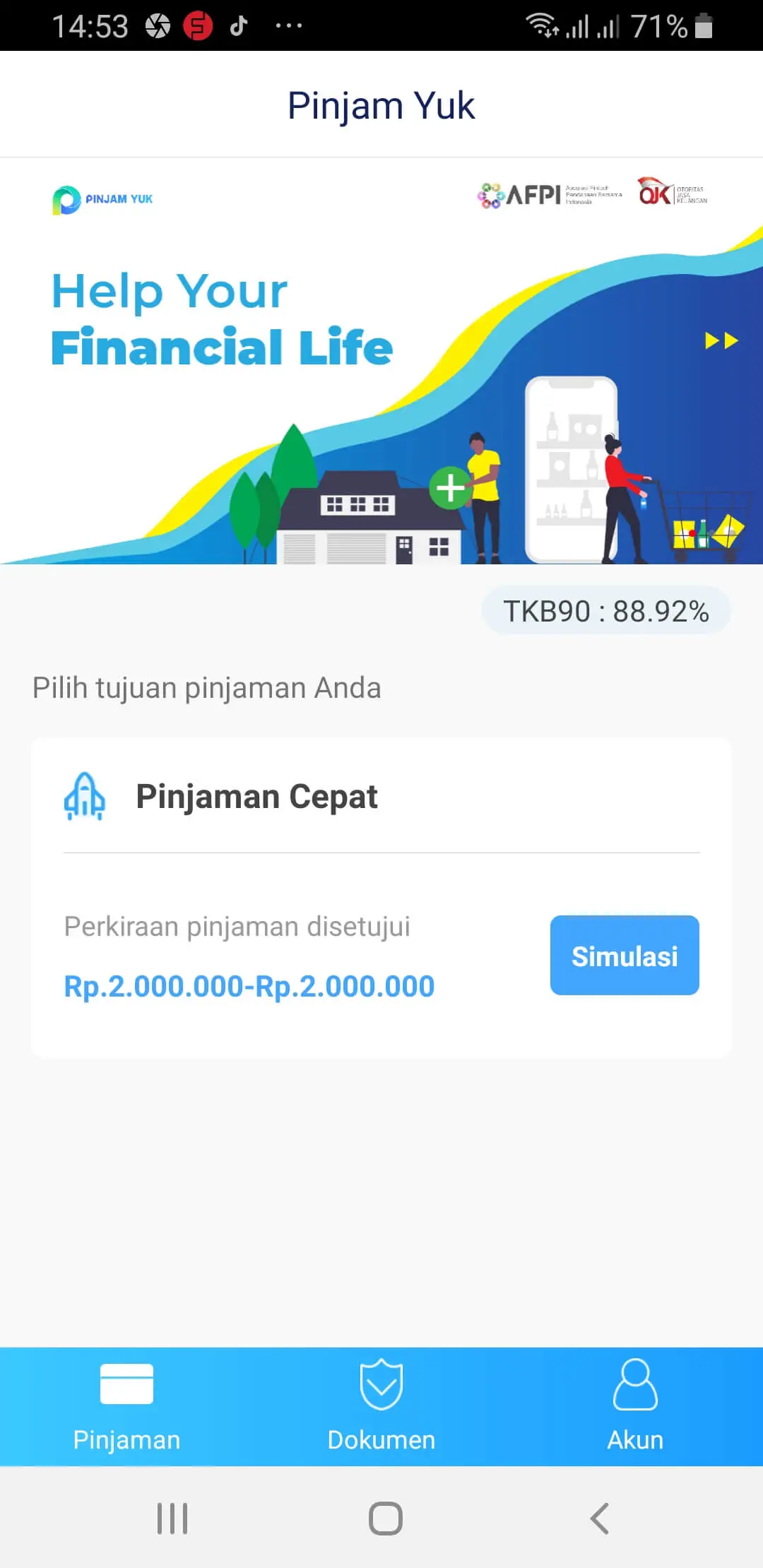Tap the green plus icon in banner illustration
Screen dimensions: 763x1568
pyautogui.click(x=450, y=487)
